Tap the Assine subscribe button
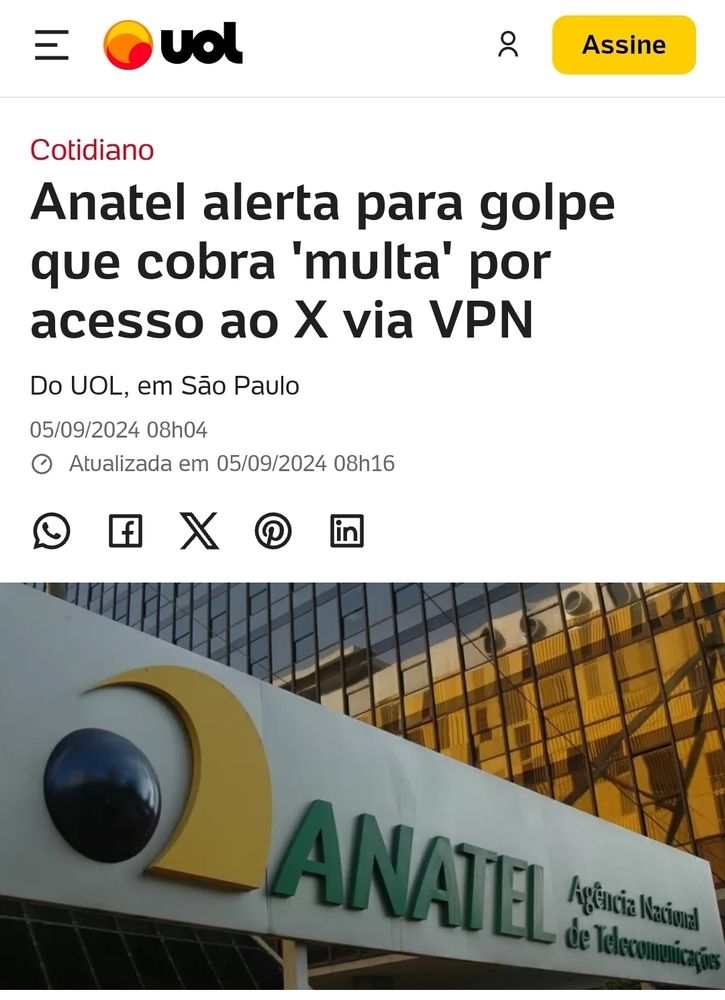The height and width of the screenshot is (1000, 725). (623, 45)
